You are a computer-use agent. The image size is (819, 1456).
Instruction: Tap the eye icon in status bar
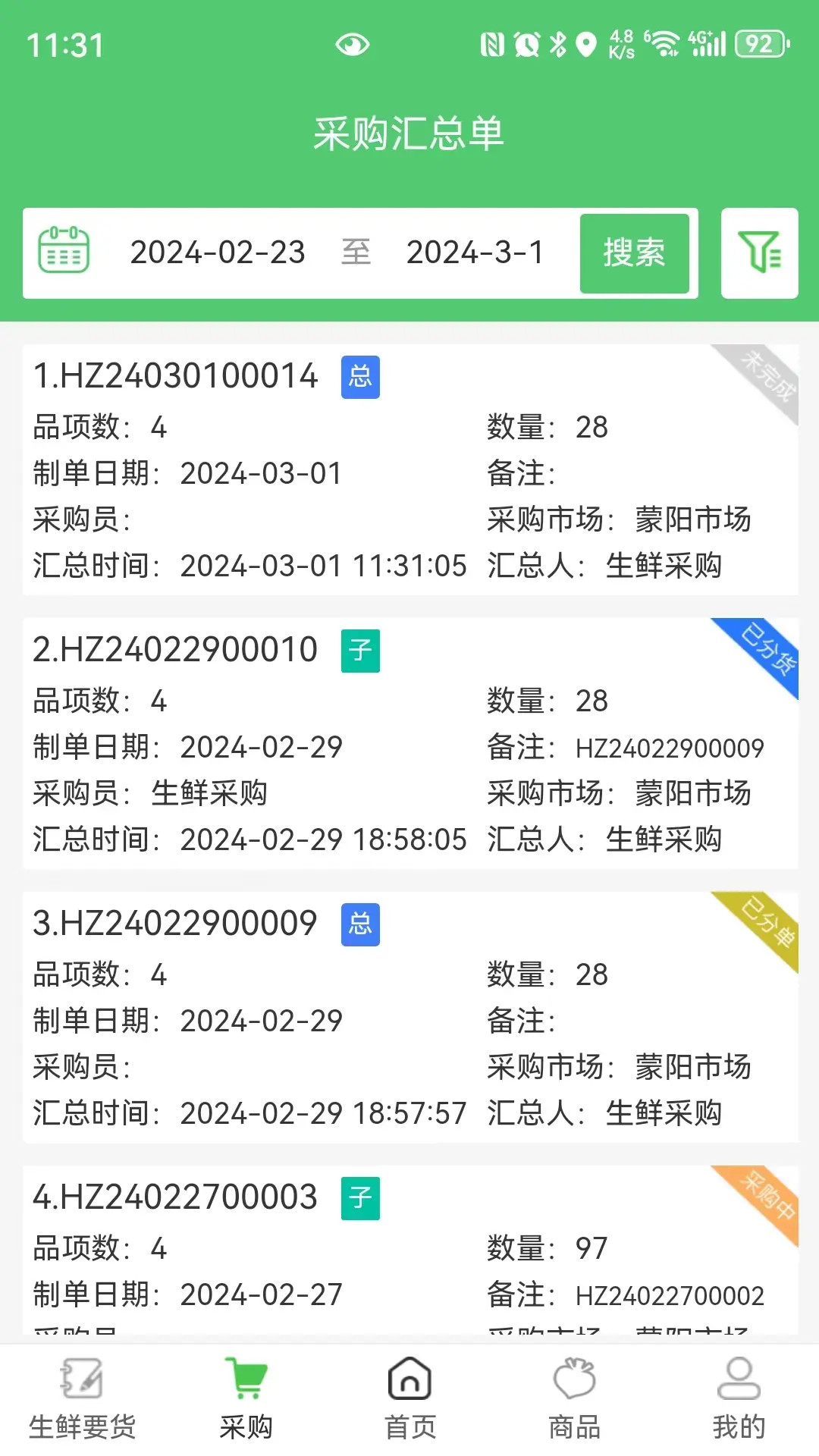click(x=353, y=44)
